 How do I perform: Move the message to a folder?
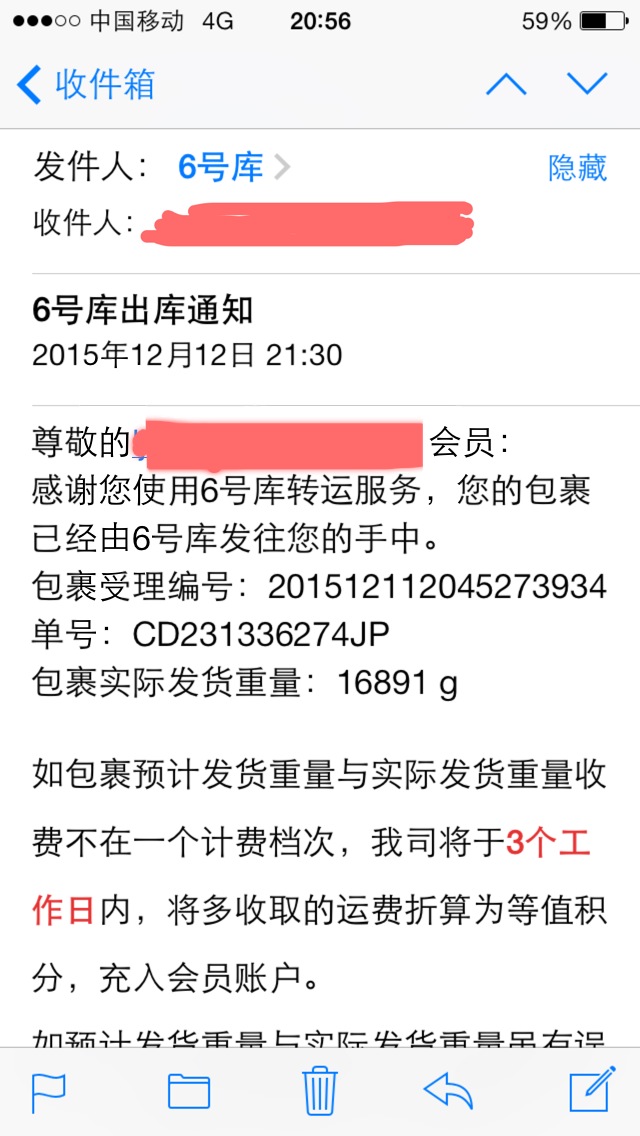click(188, 1091)
